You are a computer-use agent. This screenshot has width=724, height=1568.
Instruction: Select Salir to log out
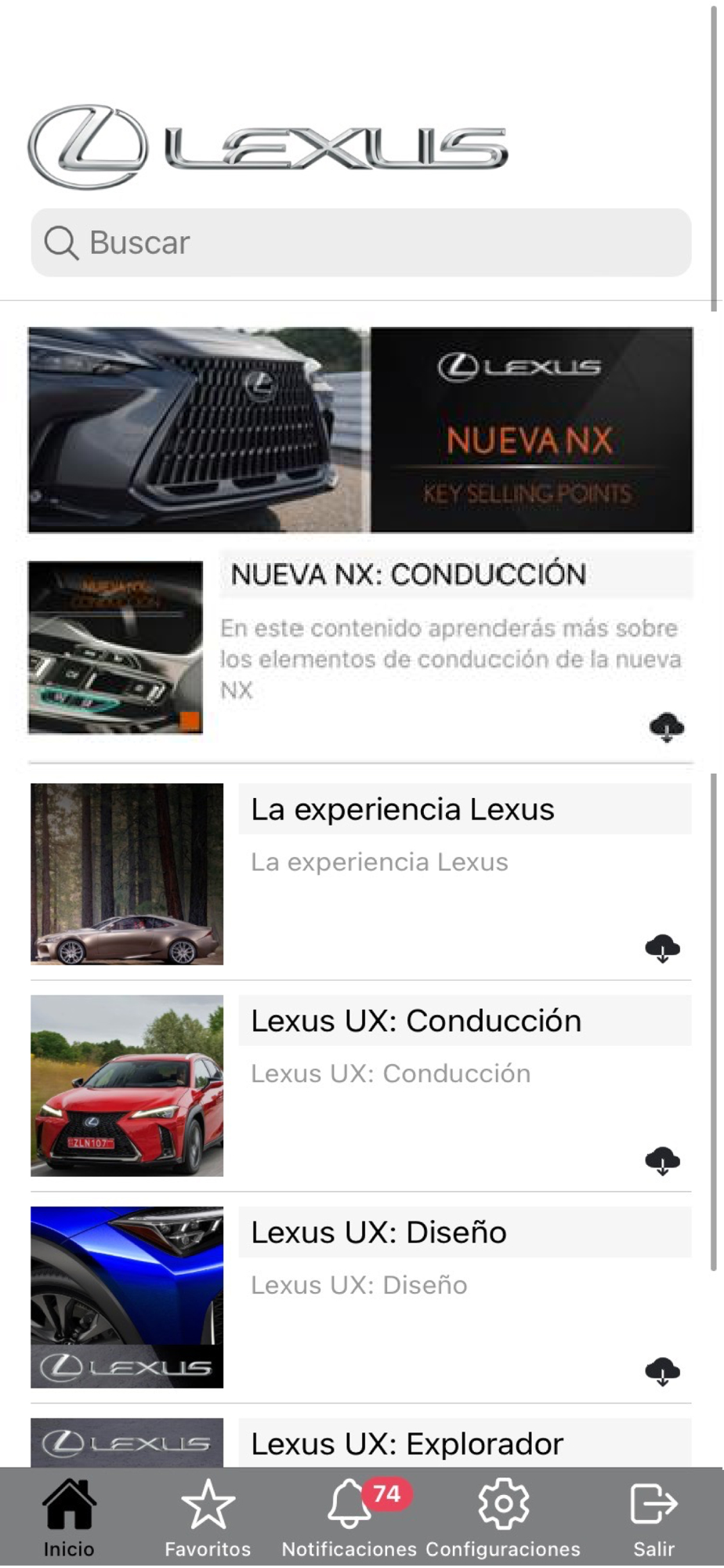[x=653, y=1518]
